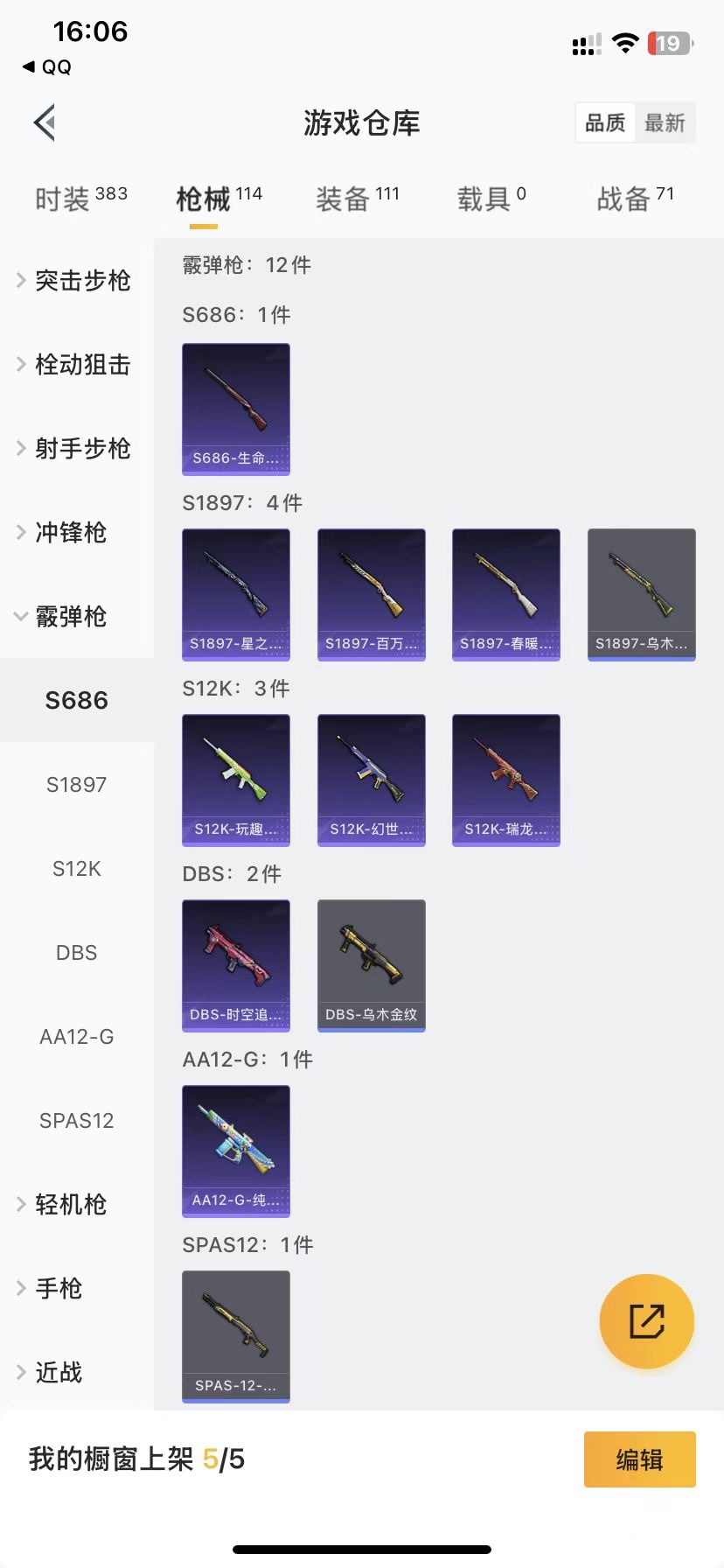The width and height of the screenshot is (724, 1568).
Task: Collapse the 霰弹枪 category
Action: (70, 617)
